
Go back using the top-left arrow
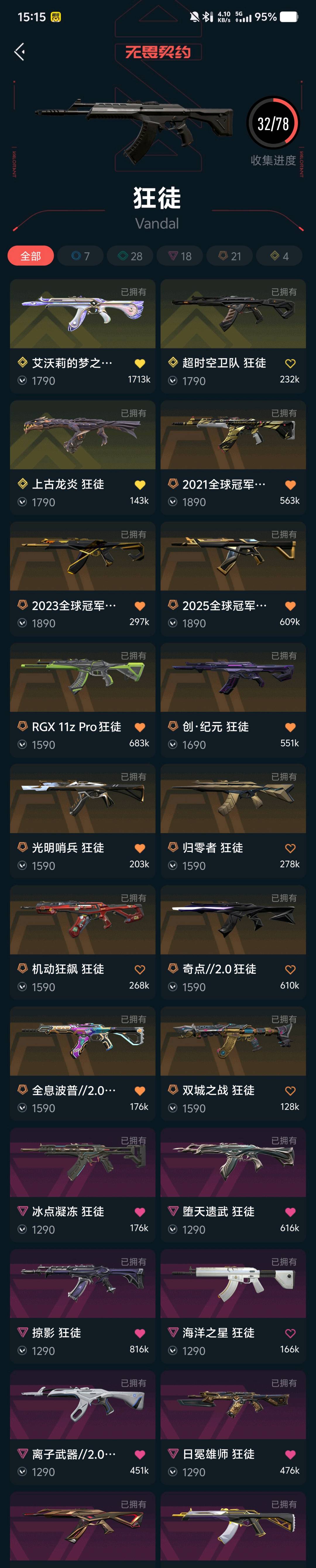coord(20,52)
